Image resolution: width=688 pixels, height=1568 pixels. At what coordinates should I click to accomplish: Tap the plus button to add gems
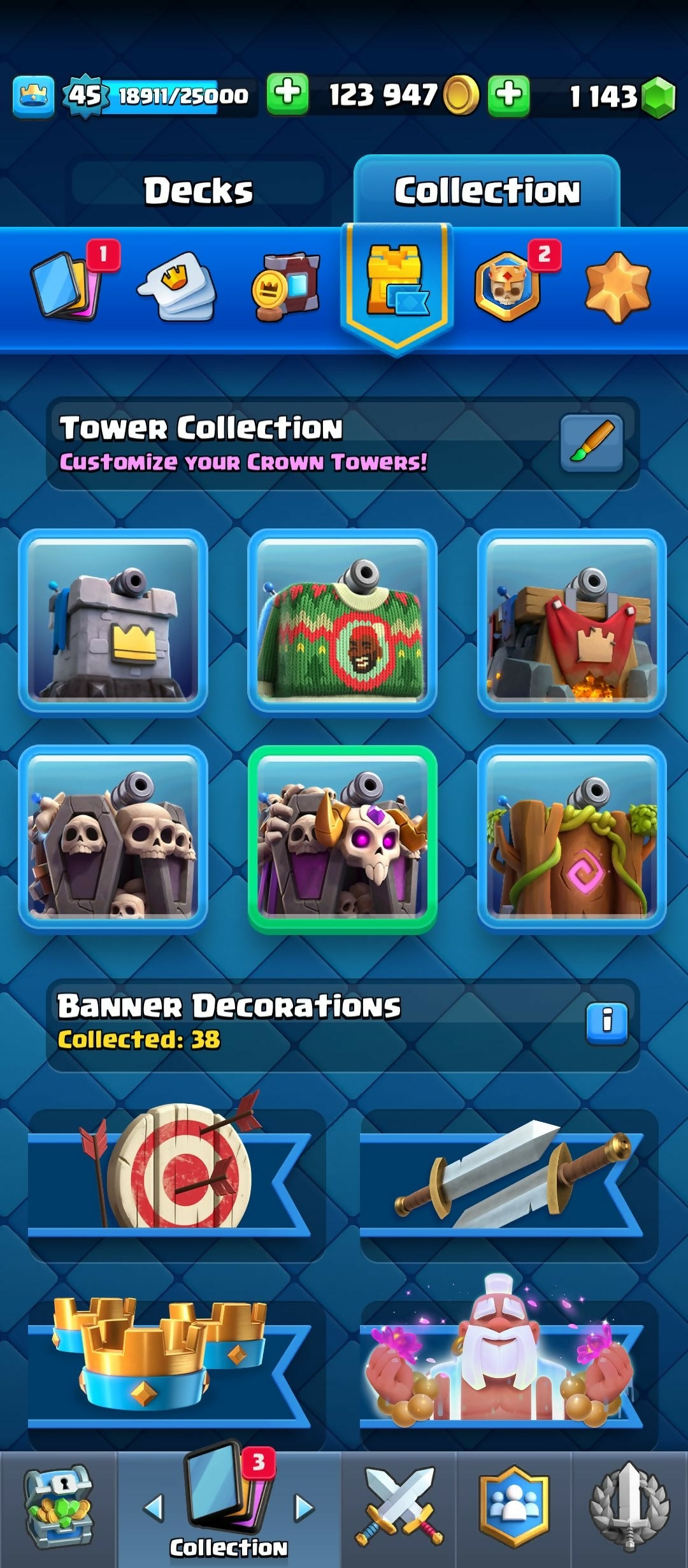point(508,95)
